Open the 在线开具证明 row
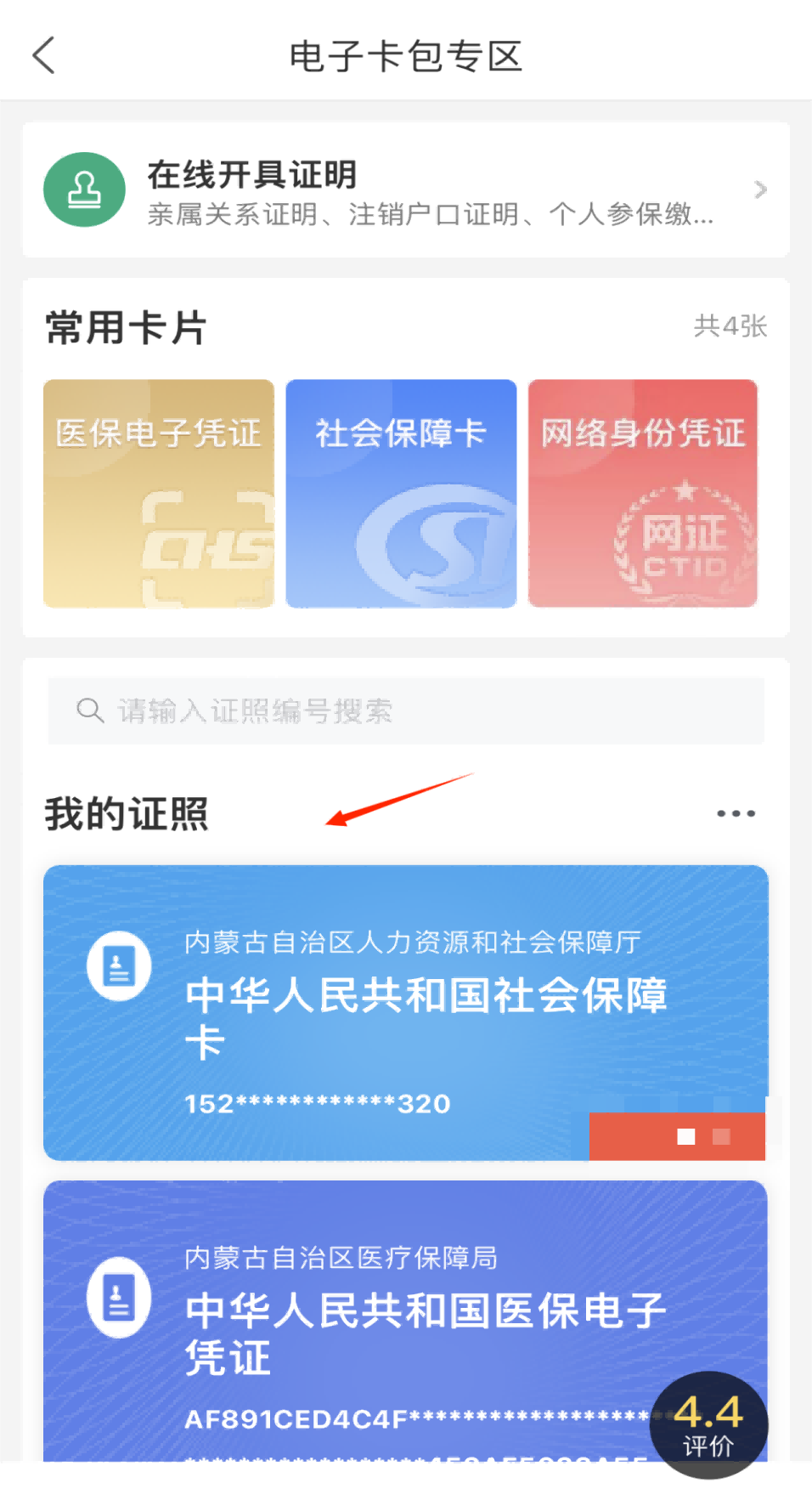 click(406, 190)
